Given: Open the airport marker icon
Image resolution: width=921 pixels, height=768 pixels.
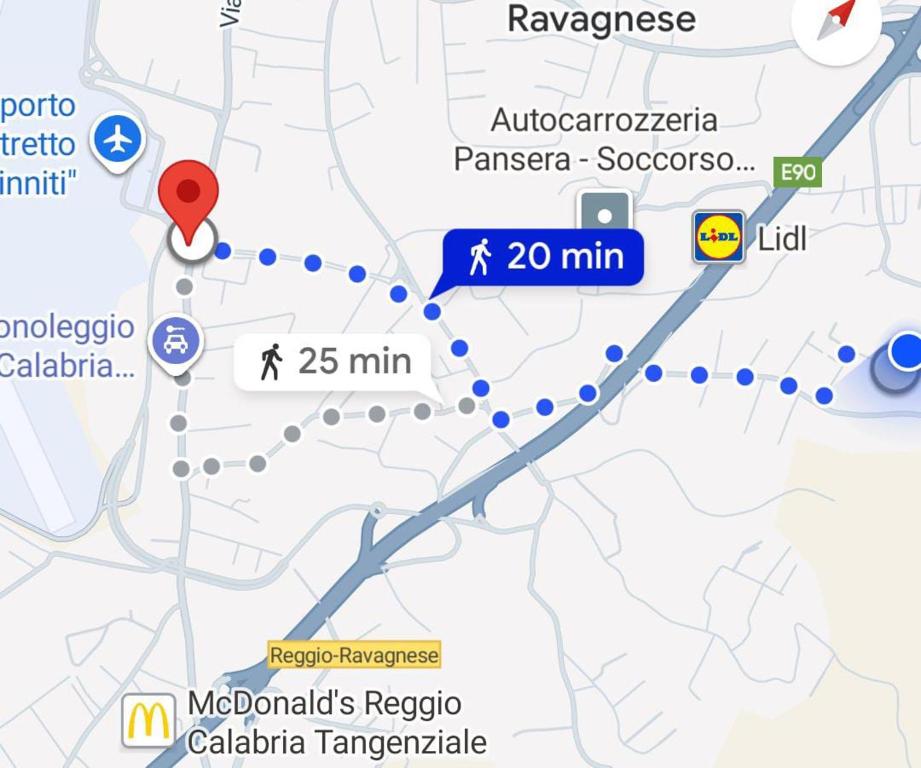Looking at the screenshot, I should click(119, 140).
